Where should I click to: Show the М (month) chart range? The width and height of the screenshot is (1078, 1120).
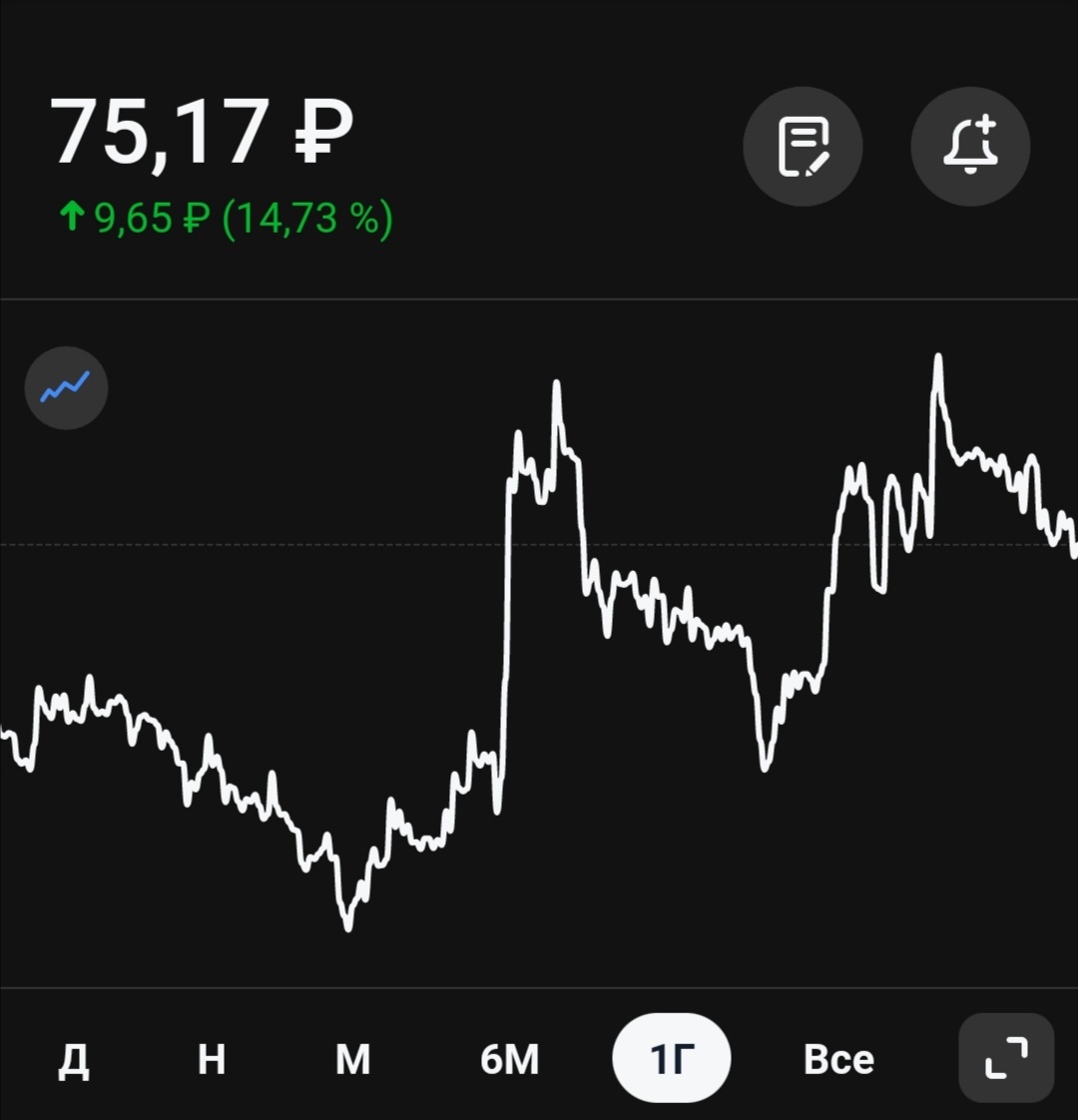coord(352,1059)
